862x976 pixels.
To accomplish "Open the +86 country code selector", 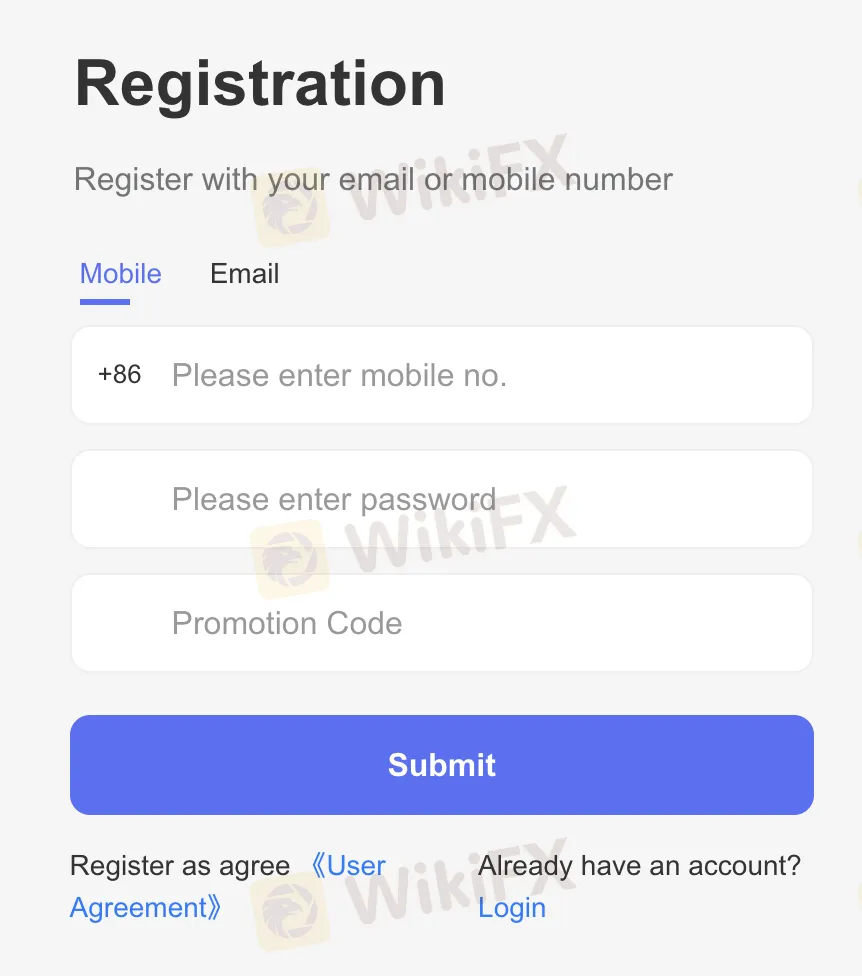I will pos(119,375).
